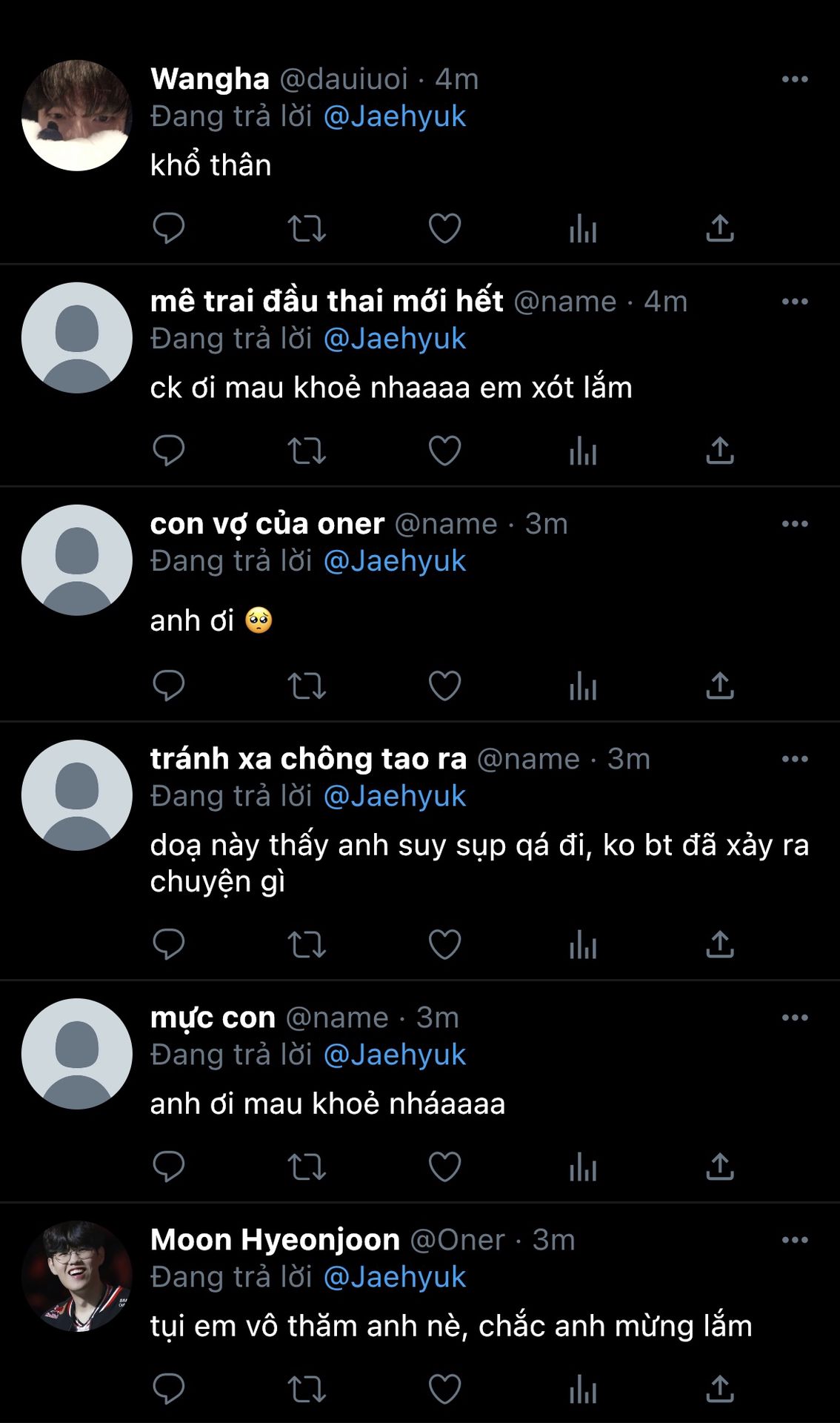Like the "doạ này thấy anh suy sụp" reply

click(x=444, y=944)
